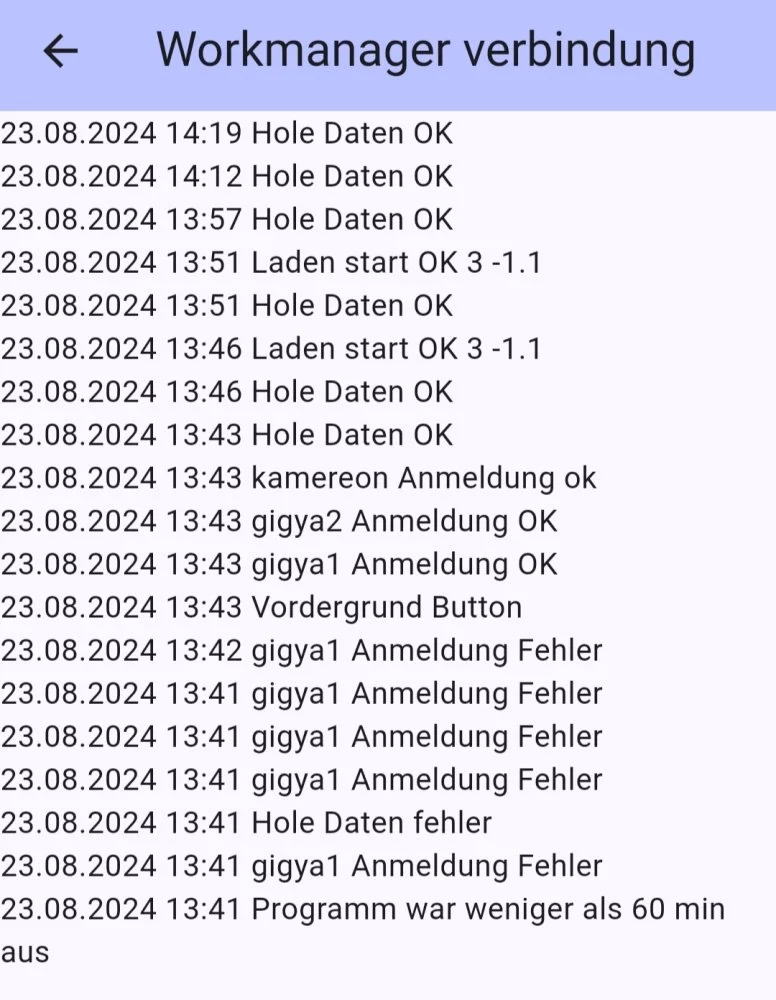Go back from Workmanager verbindung
The image size is (776, 1000).
[61, 51]
